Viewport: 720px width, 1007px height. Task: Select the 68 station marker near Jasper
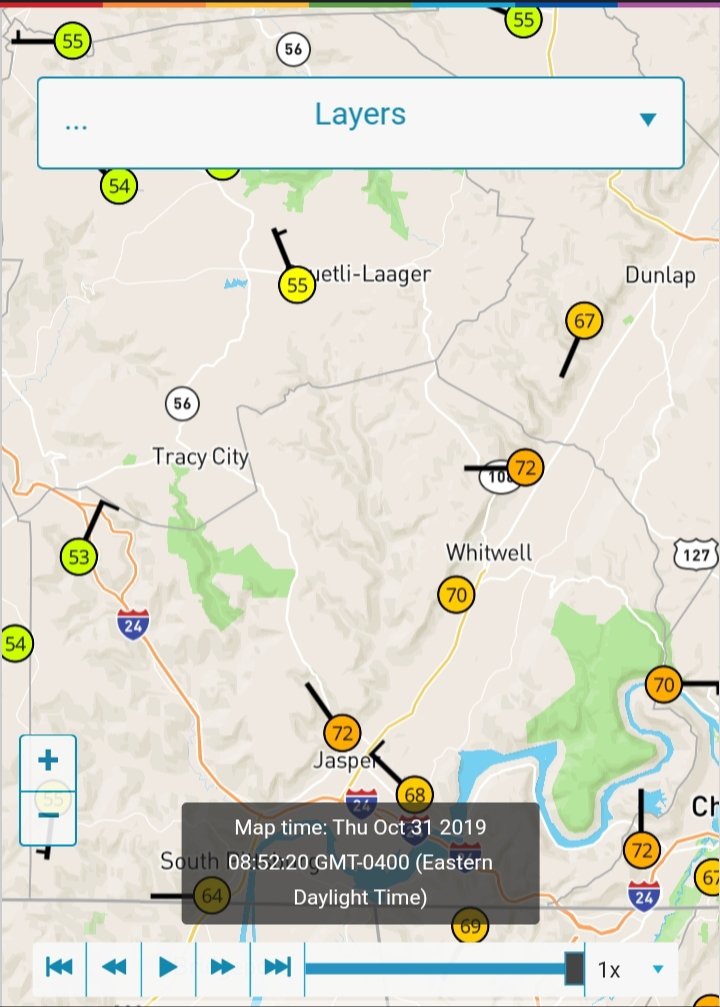point(414,796)
